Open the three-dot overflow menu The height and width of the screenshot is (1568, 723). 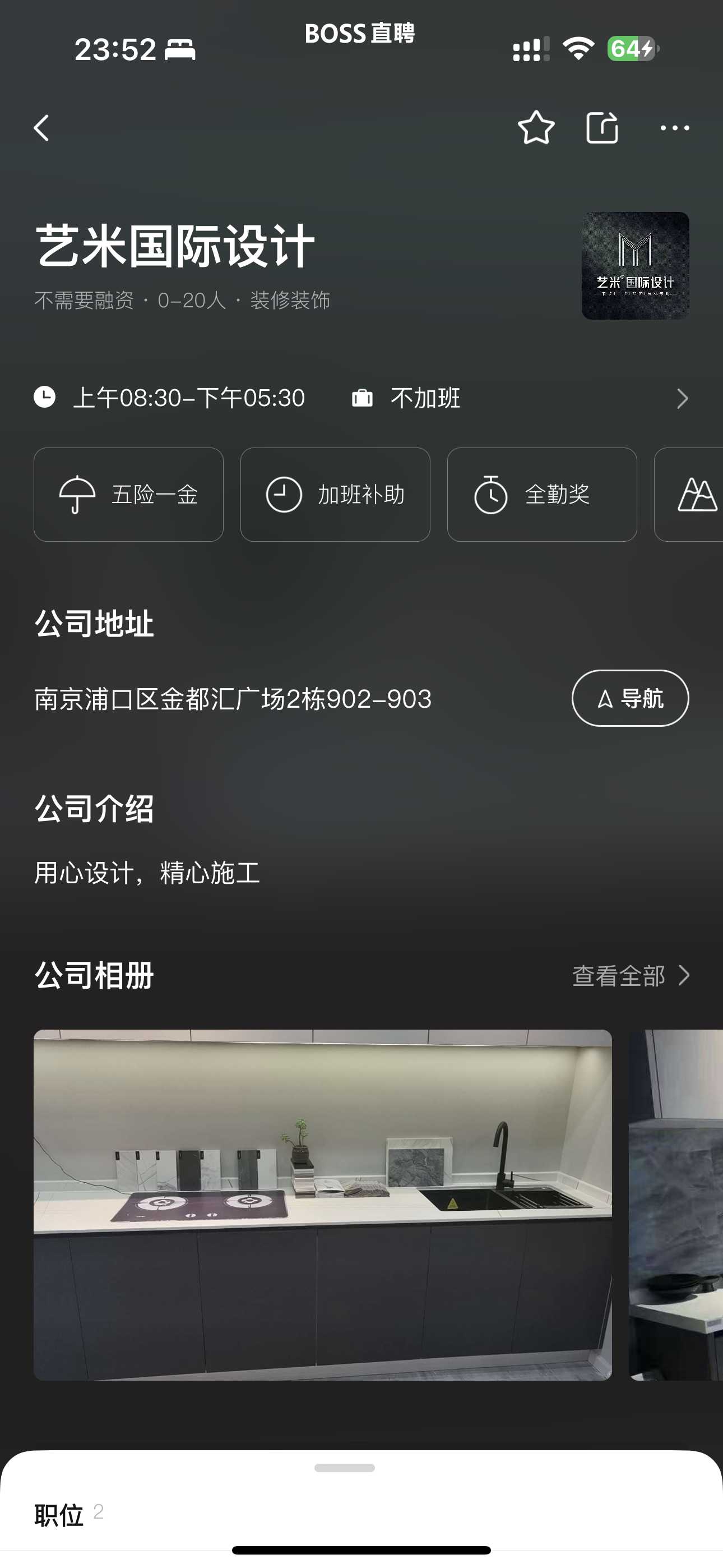click(675, 128)
